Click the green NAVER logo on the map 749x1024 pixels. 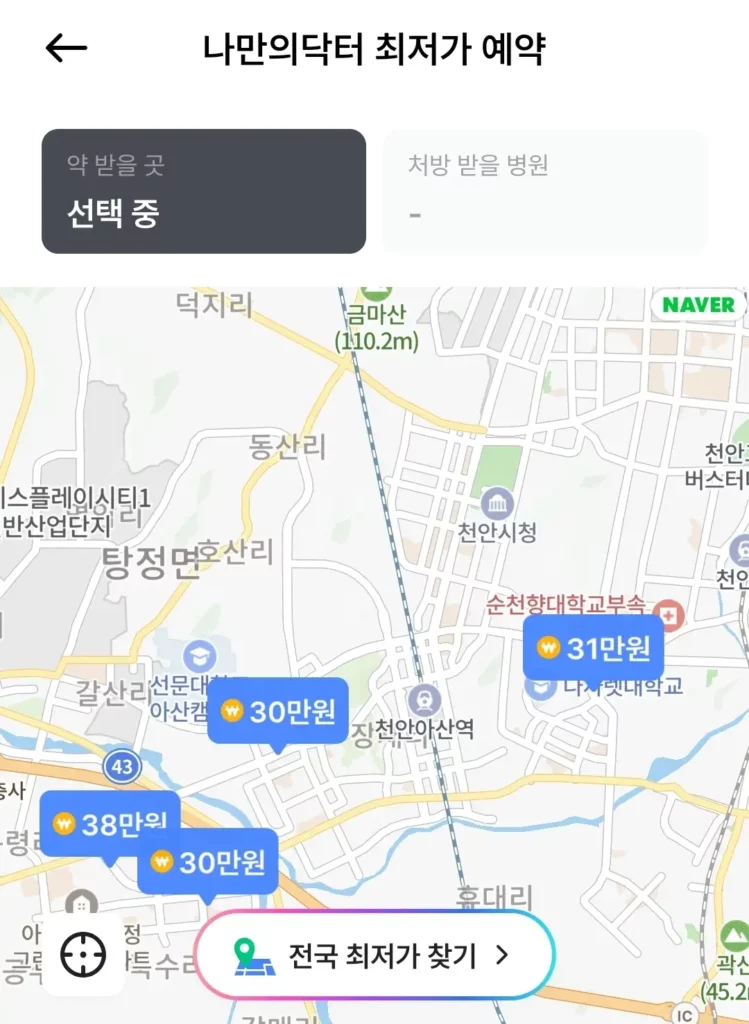point(700,304)
